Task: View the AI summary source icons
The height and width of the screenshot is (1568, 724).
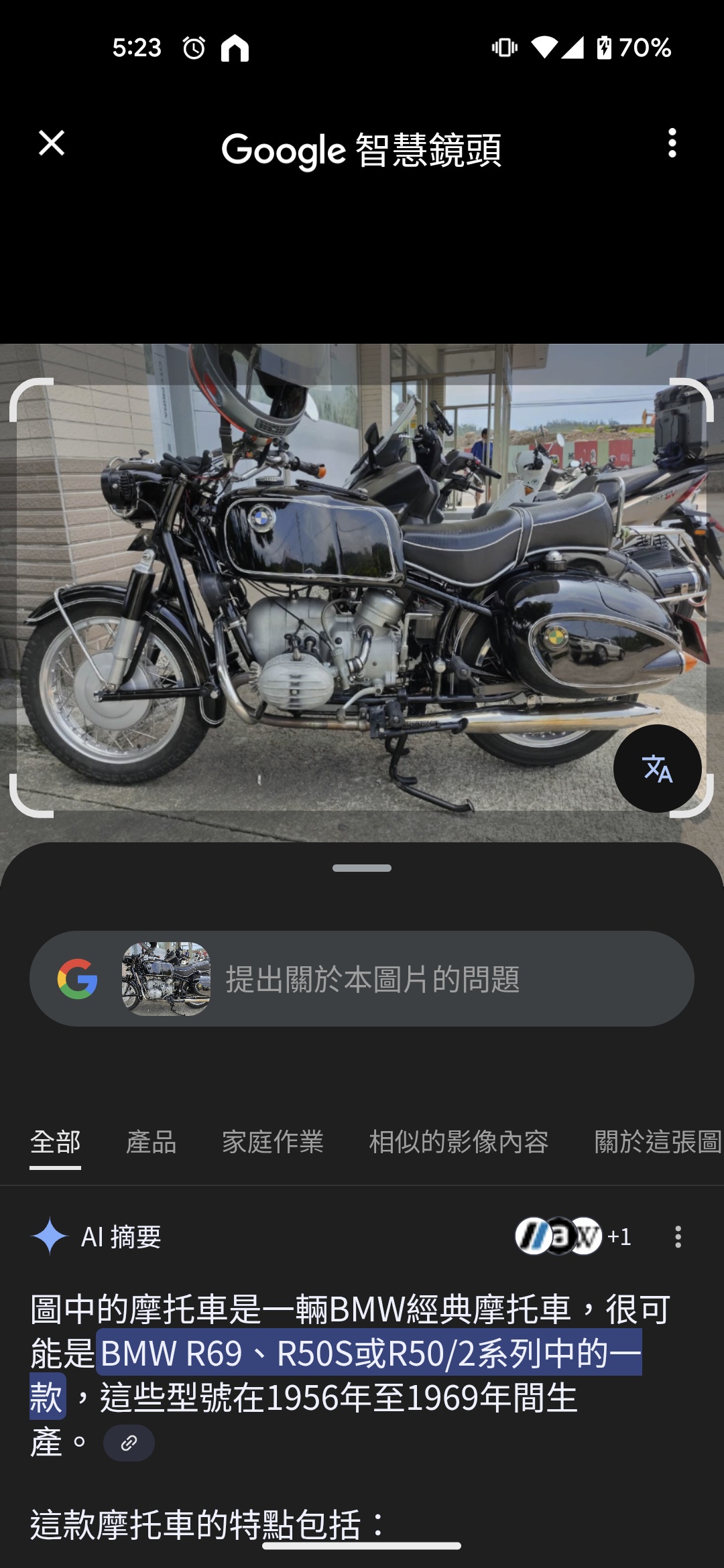Action: coord(572,1236)
